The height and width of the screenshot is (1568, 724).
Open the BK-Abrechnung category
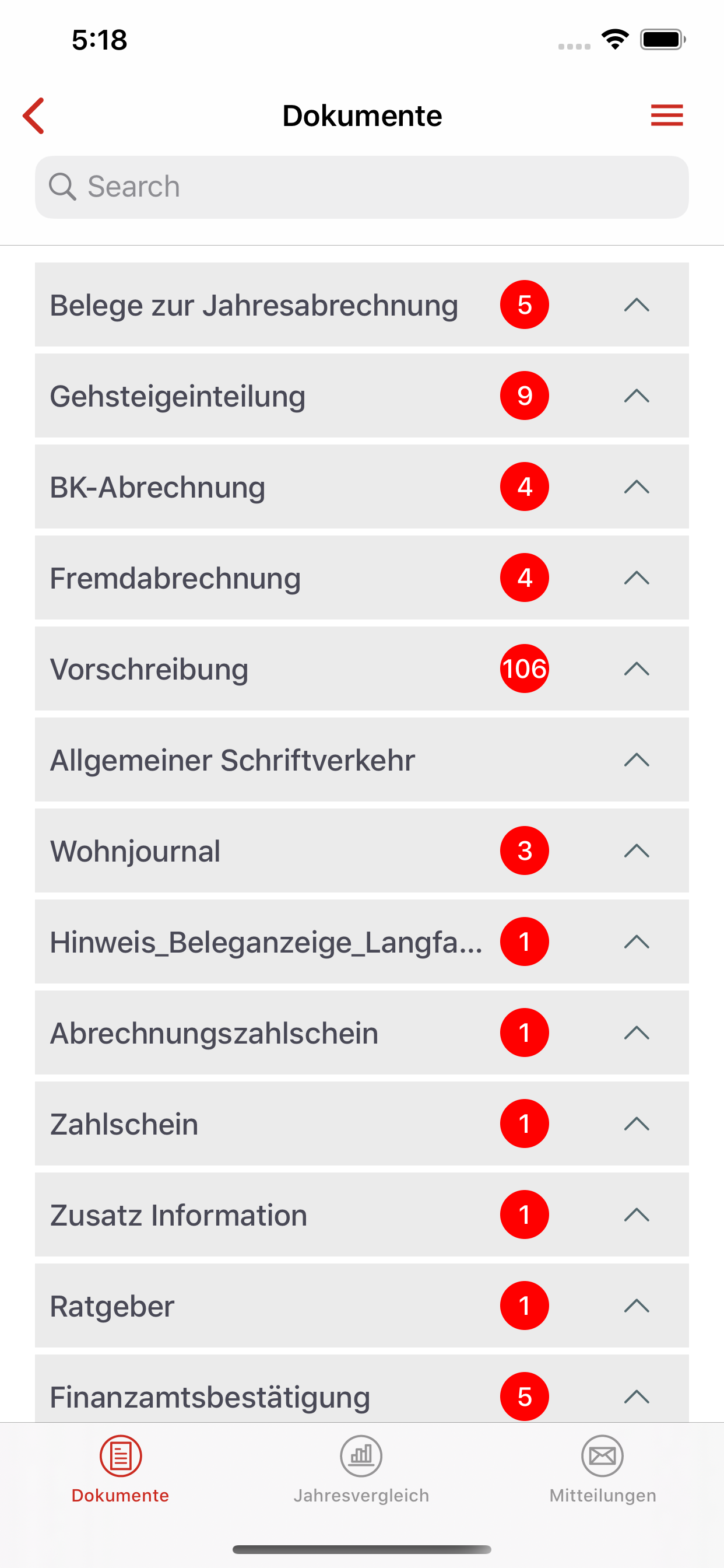(x=362, y=487)
